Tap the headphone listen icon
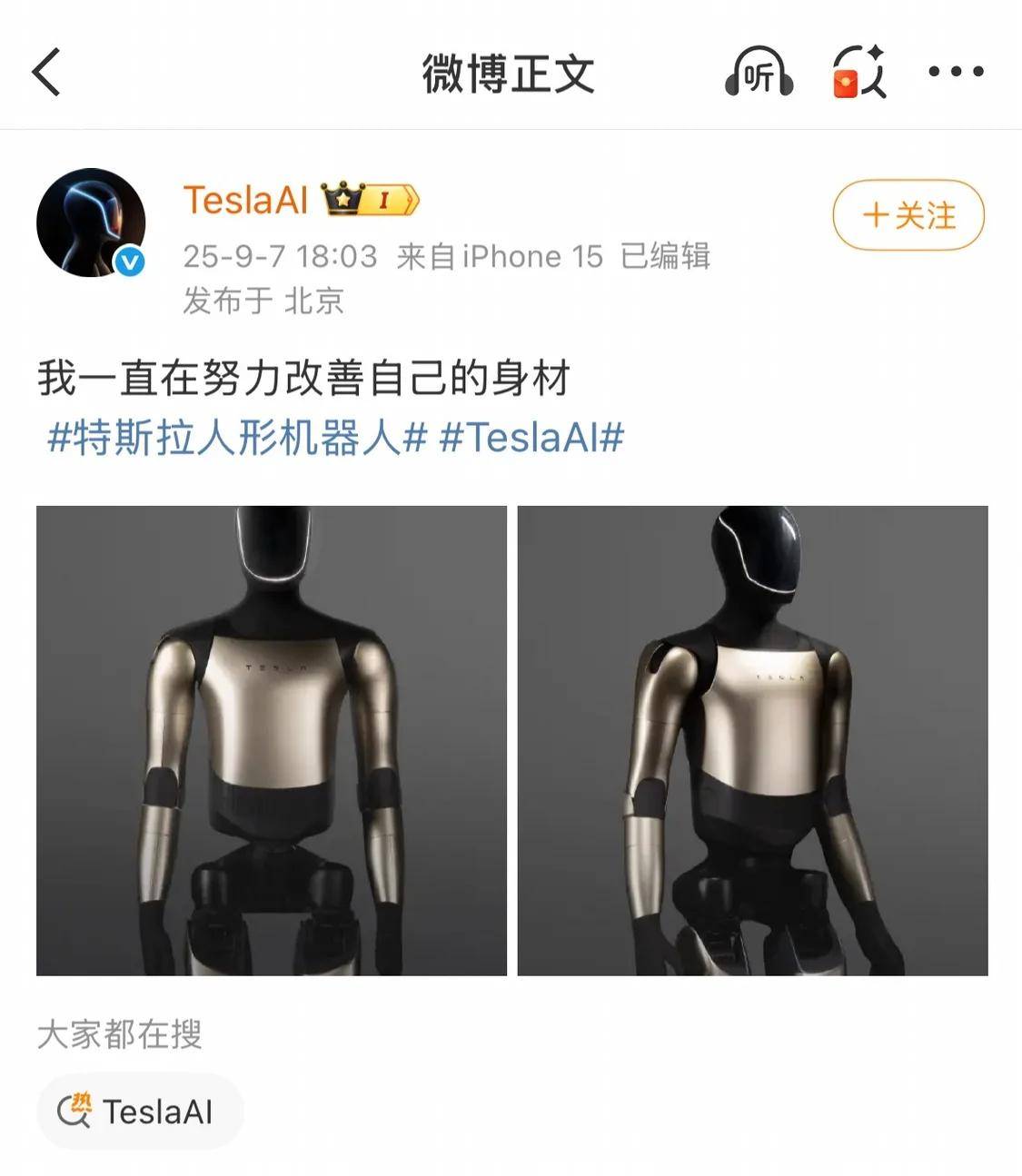 [759, 73]
